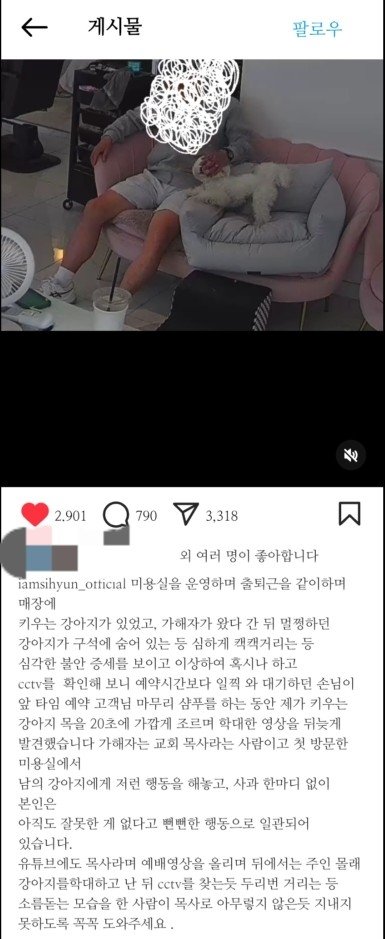
Task: Tap the red heart like icon
Action: click(x=35, y=515)
